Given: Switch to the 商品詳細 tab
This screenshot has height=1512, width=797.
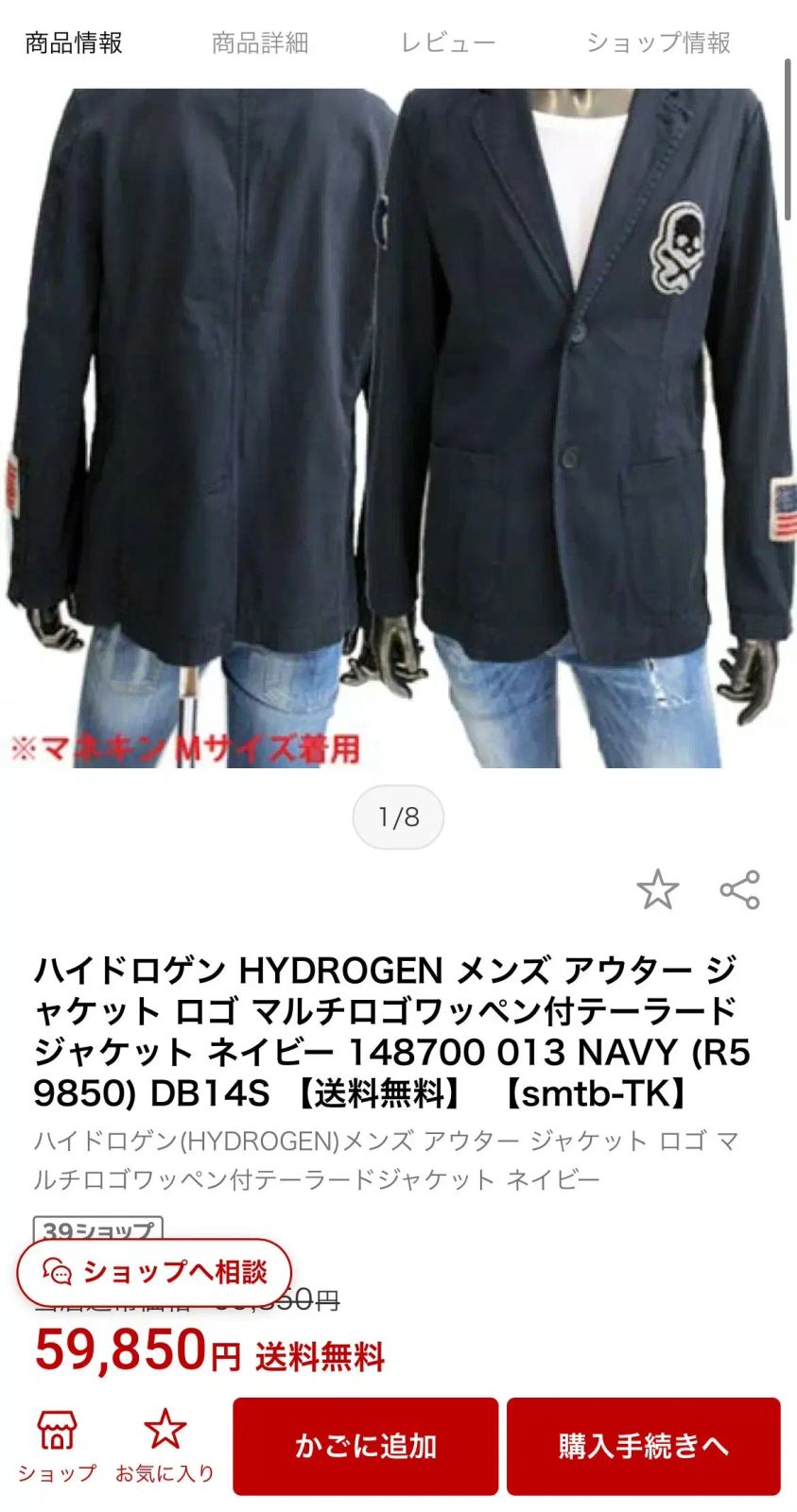Looking at the screenshot, I should click(260, 43).
